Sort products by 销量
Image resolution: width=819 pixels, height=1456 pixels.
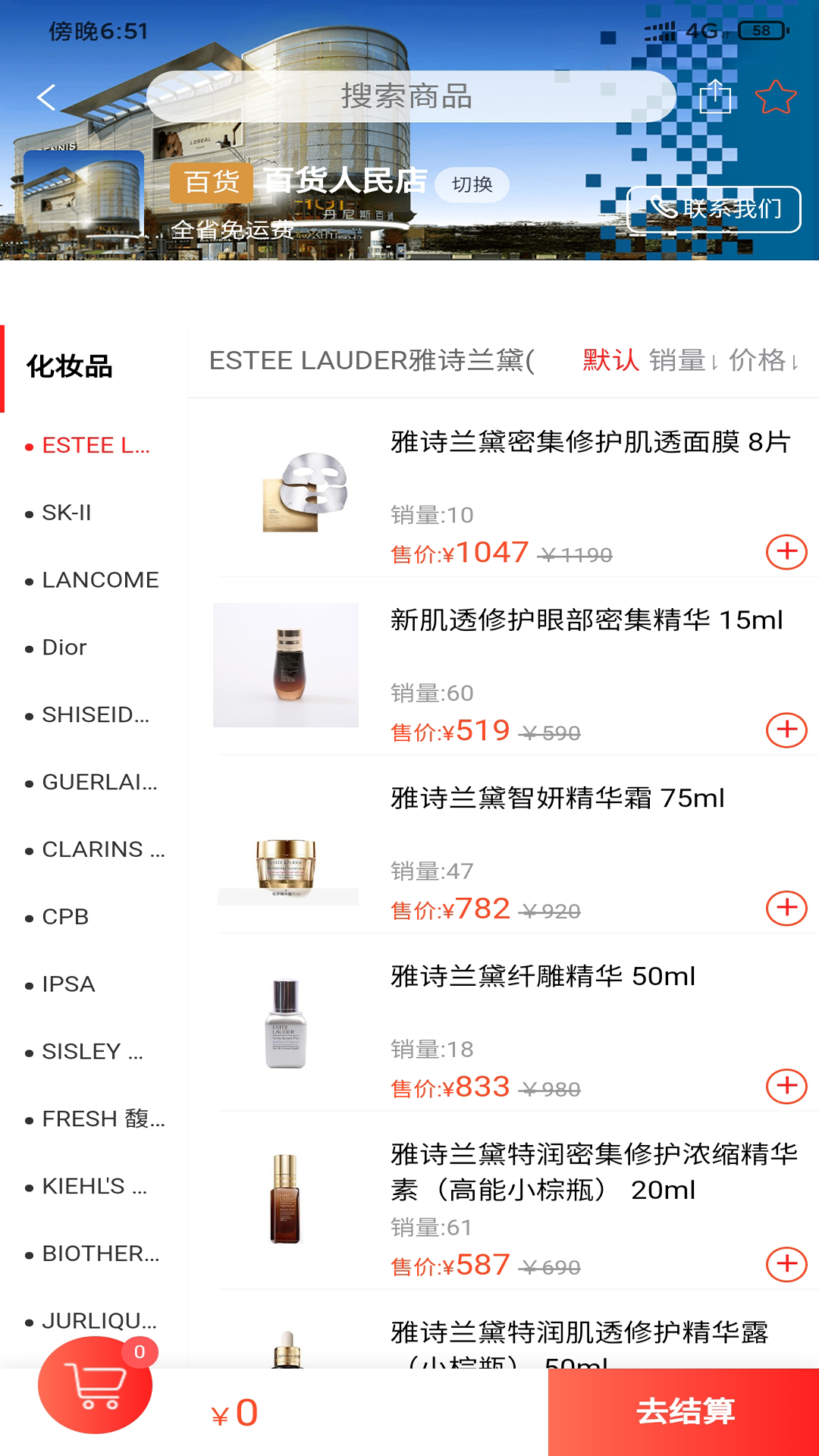682,361
